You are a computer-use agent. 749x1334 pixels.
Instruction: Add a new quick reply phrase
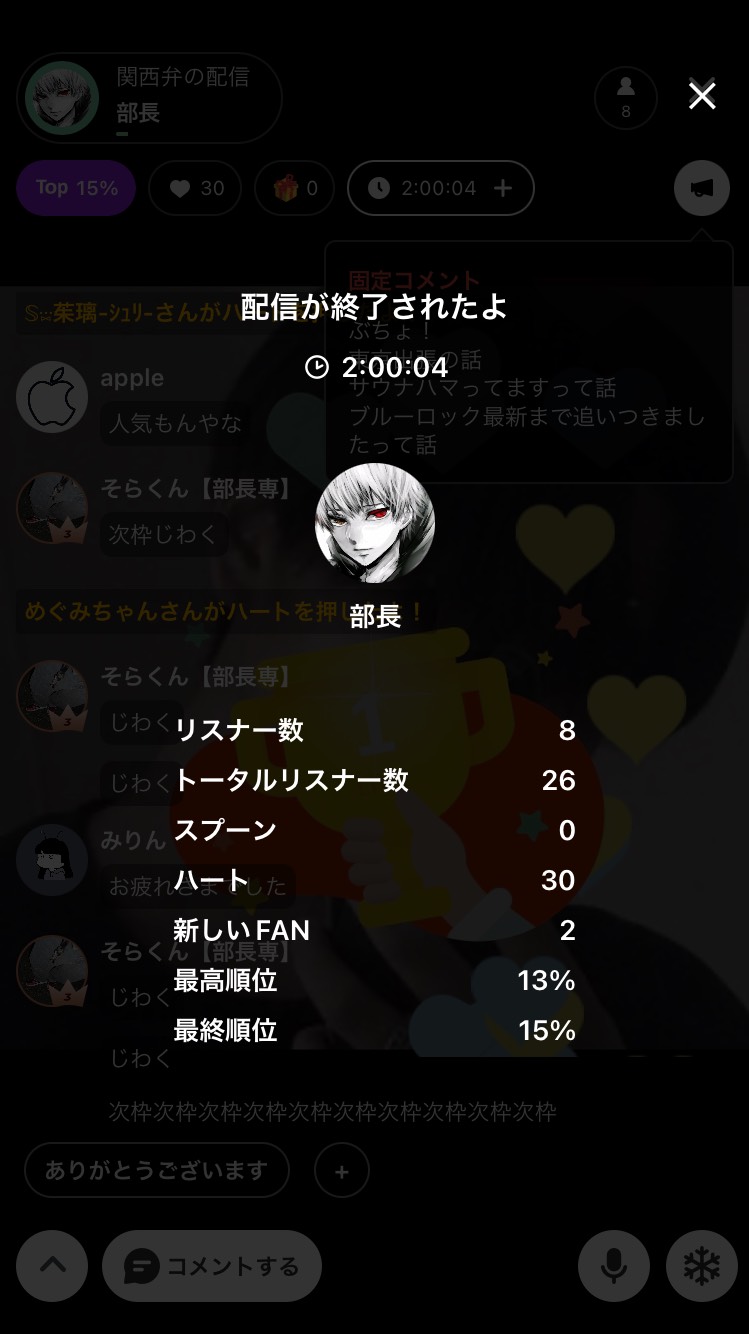pyautogui.click(x=341, y=1171)
